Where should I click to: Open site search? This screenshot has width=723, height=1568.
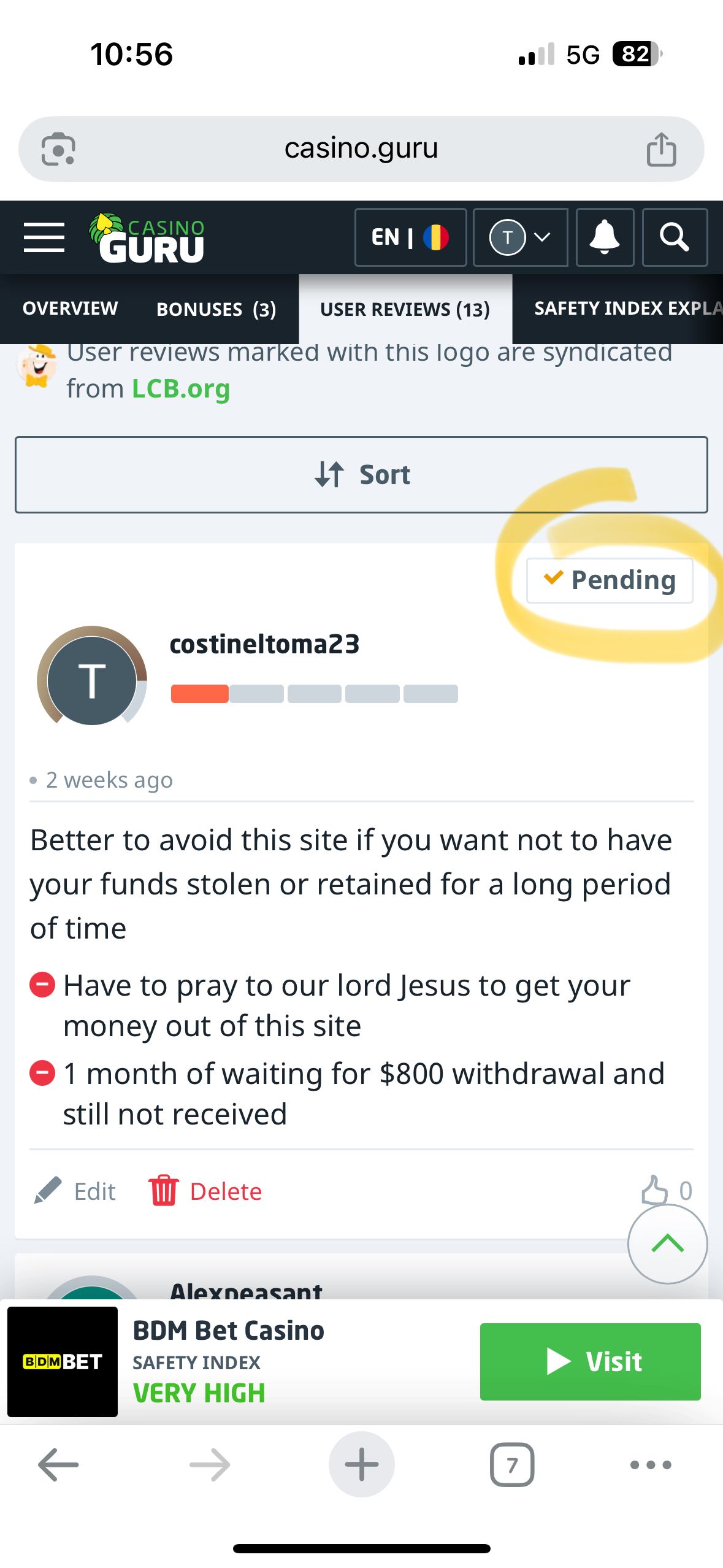point(674,237)
